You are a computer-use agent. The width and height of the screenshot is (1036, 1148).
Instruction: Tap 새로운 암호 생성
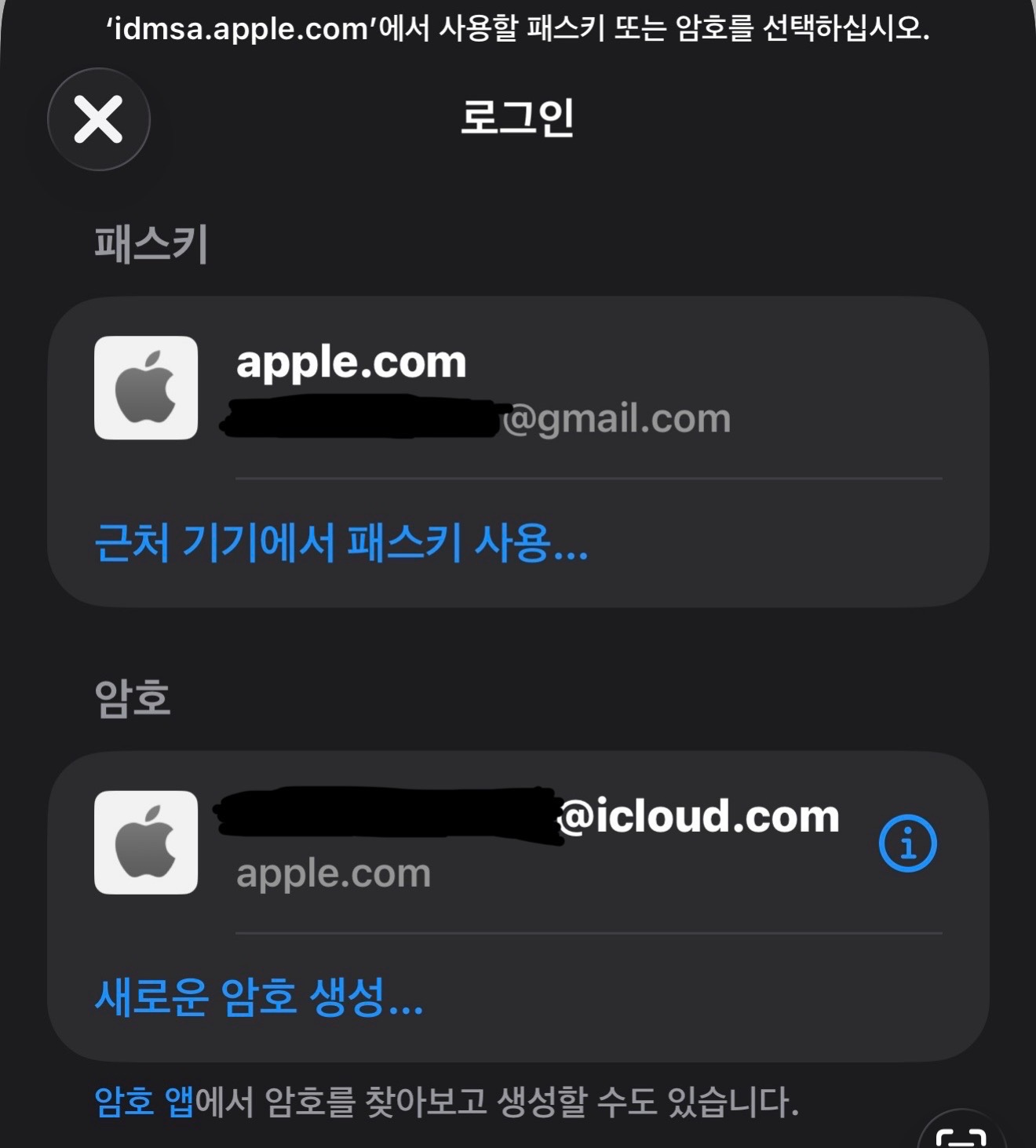tap(259, 998)
